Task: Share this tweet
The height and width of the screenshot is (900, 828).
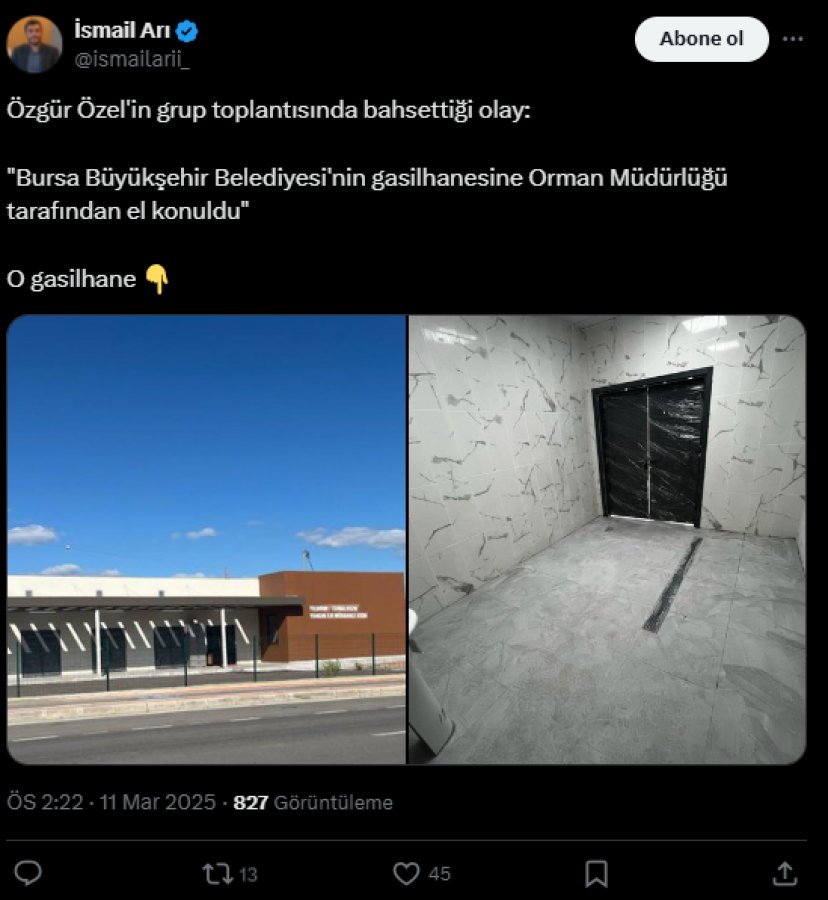Action: click(786, 874)
